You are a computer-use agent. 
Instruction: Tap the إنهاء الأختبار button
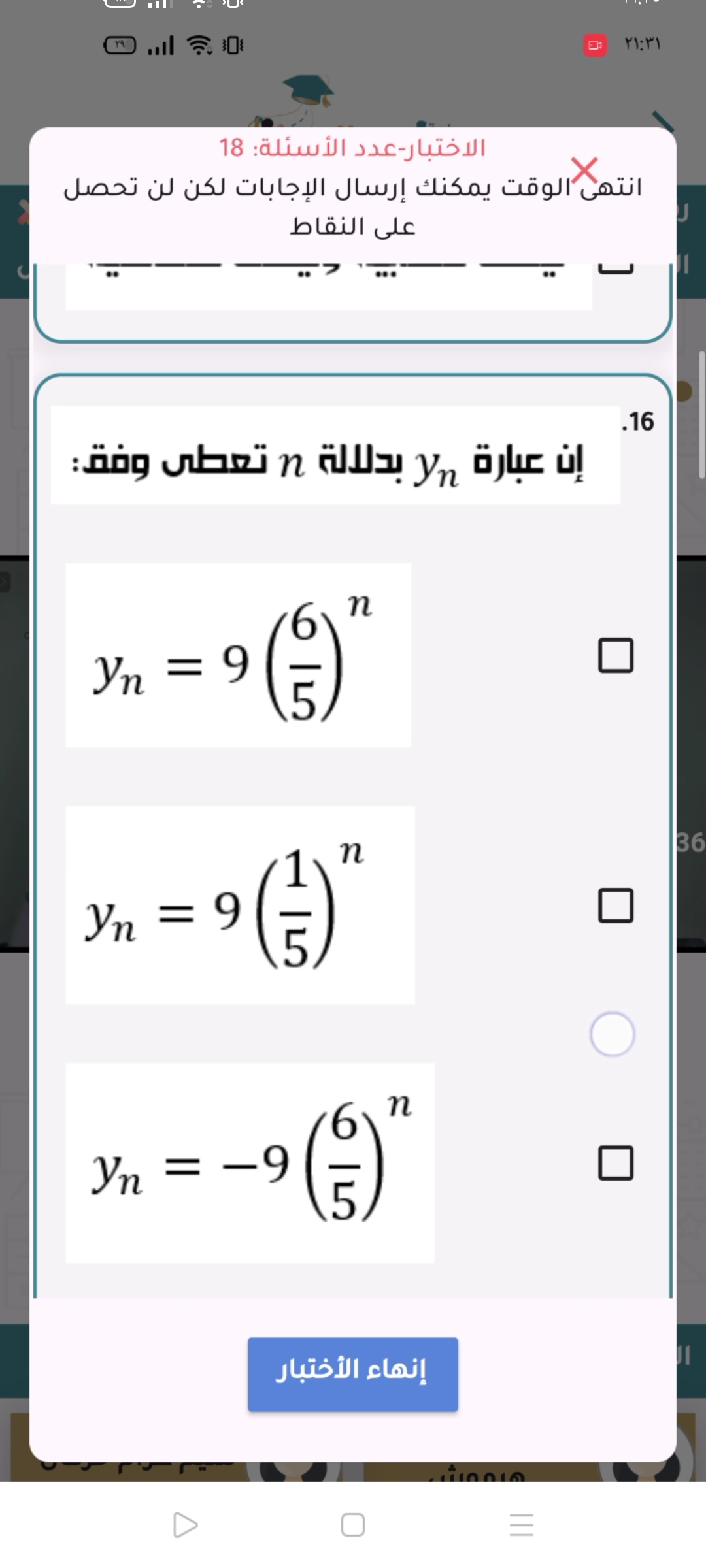[x=352, y=1374]
